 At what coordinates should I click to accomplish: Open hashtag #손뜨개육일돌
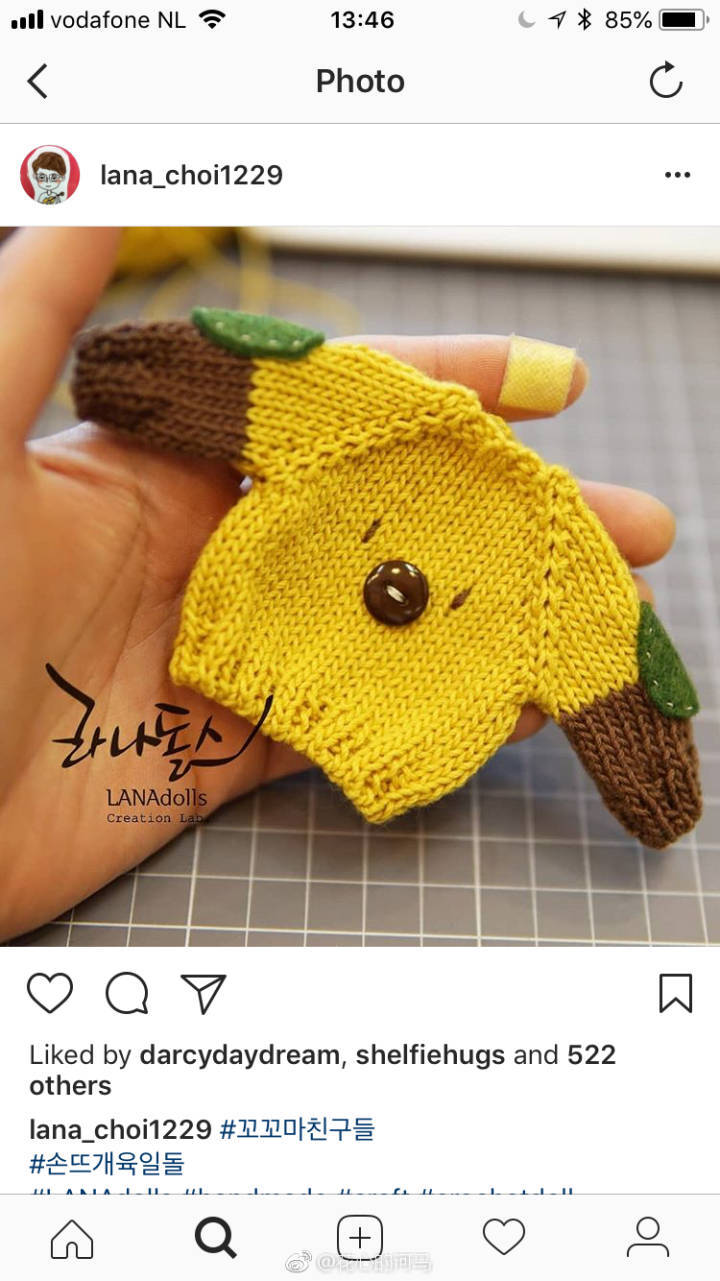[107, 1164]
